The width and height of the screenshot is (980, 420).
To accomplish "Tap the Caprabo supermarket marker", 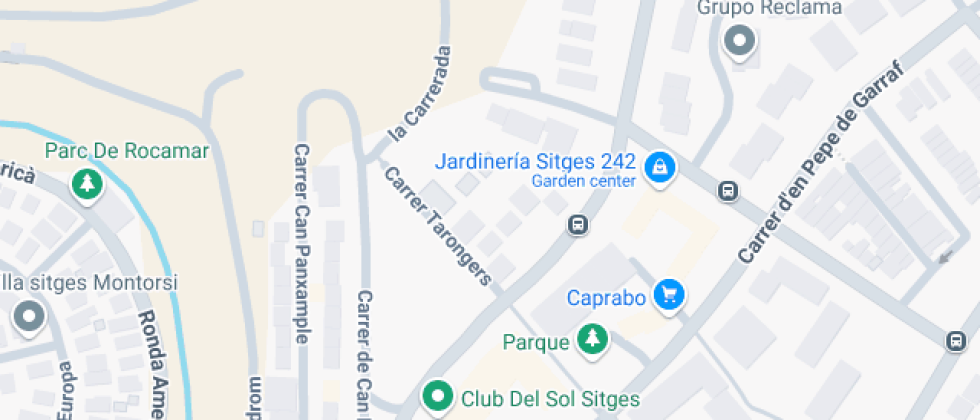I will coord(669,295).
